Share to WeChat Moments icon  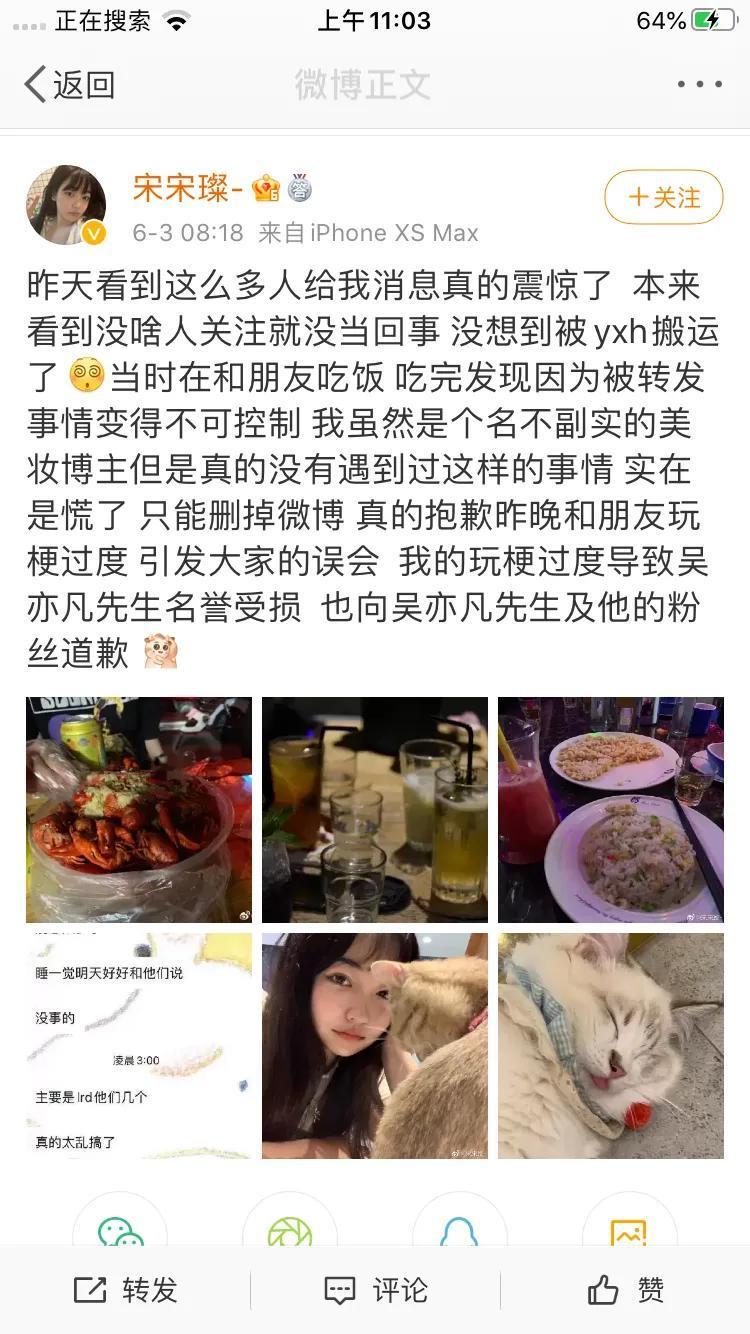[290, 1228]
